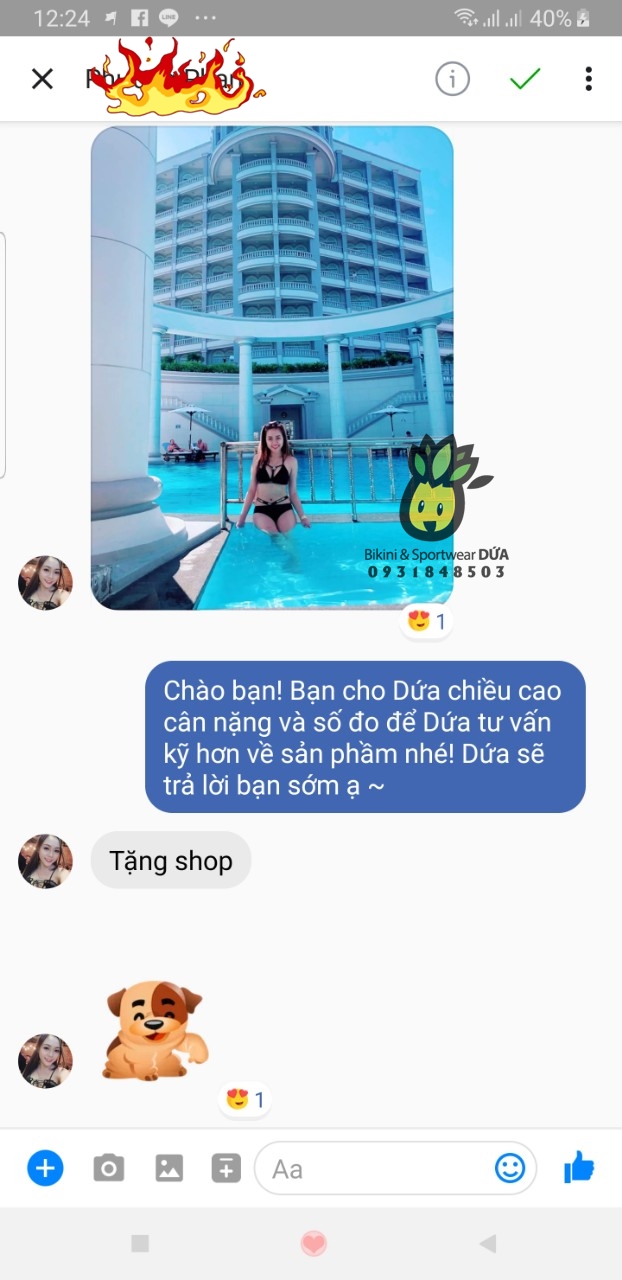Open the pool photo sent in chat
The width and height of the screenshot is (622, 1280).
(272, 368)
